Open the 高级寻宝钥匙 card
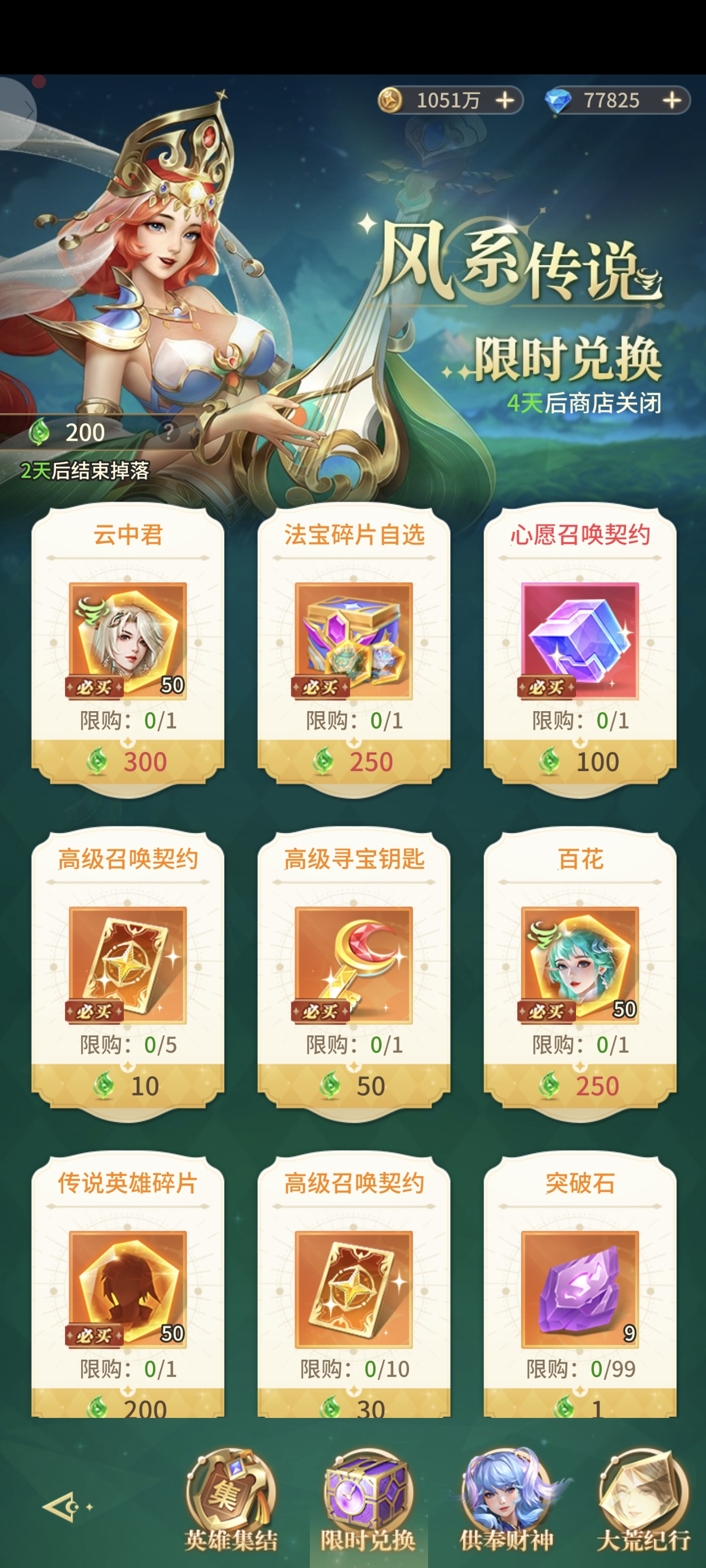This screenshot has height=1568, width=706. pos(354,967)
